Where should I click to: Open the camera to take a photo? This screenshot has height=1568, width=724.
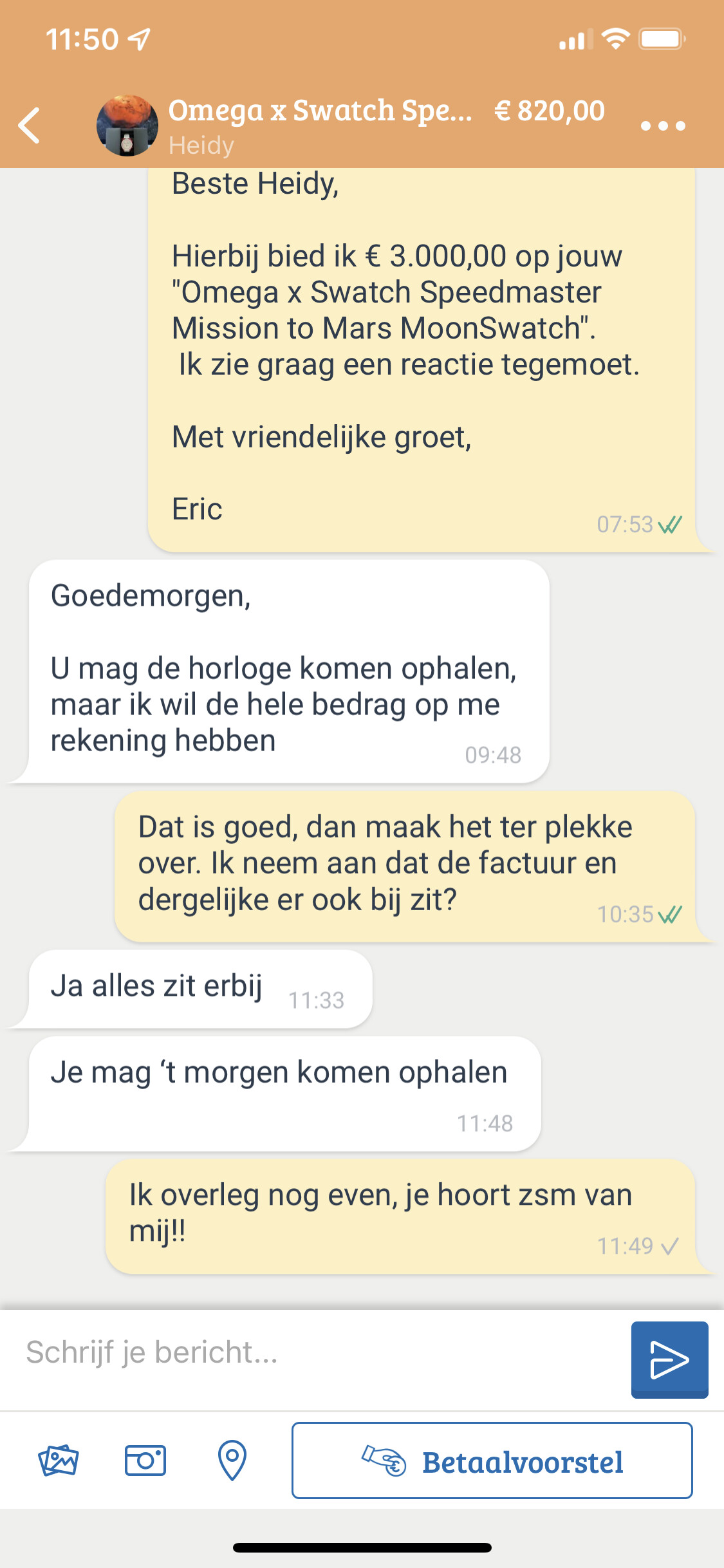pyautogui.click(x=145, y=1460)
